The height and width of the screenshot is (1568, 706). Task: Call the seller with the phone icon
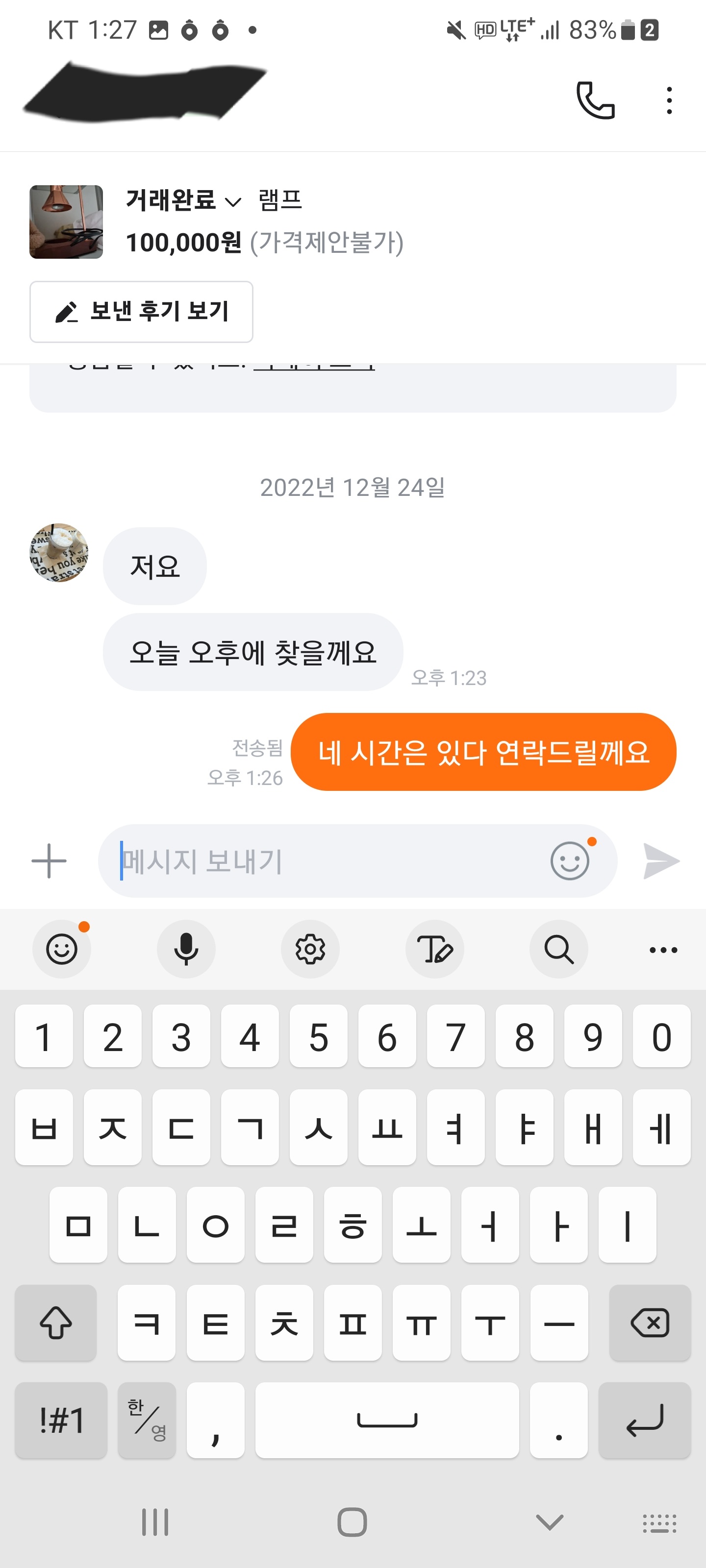tap(595, 100)
